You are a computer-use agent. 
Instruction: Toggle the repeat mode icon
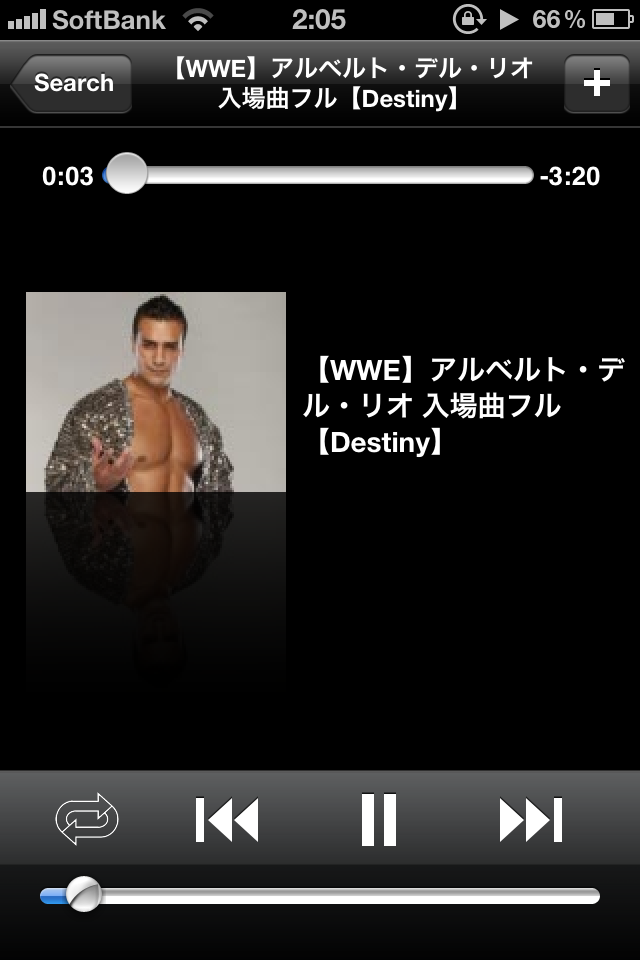(87, 820)
